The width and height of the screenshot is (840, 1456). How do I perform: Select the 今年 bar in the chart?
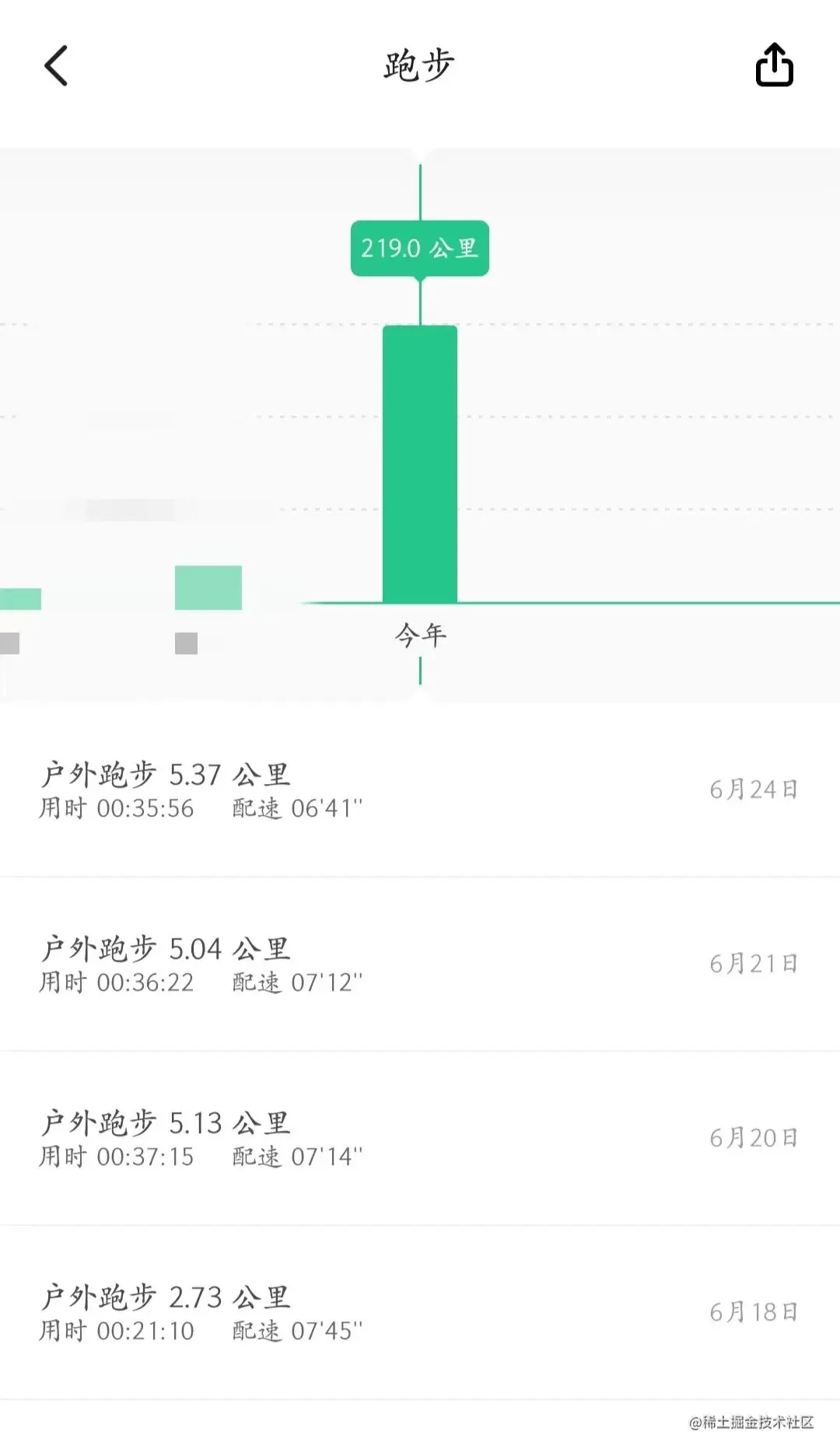pyautogui.click(x=420, y=464)
